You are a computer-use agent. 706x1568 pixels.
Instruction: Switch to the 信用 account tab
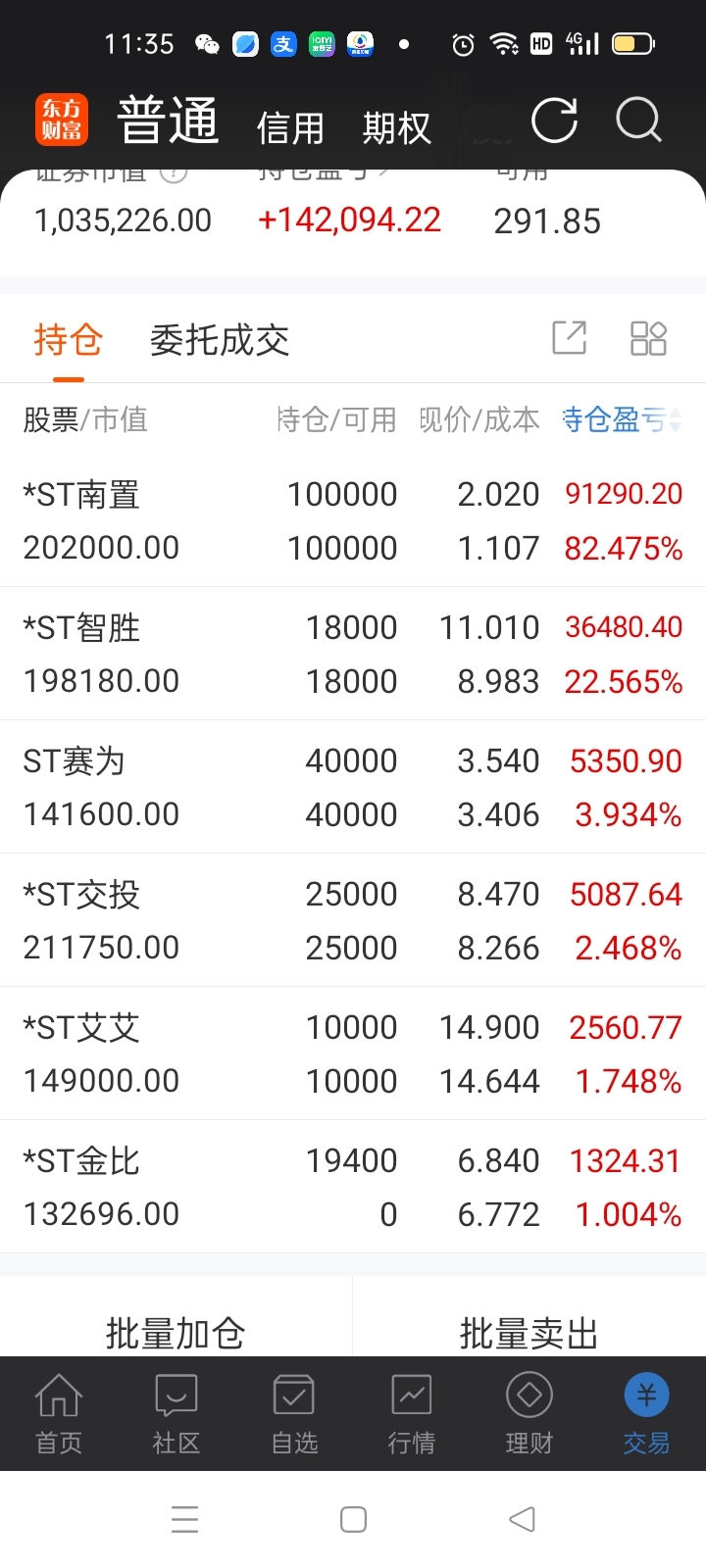[290, 127]
